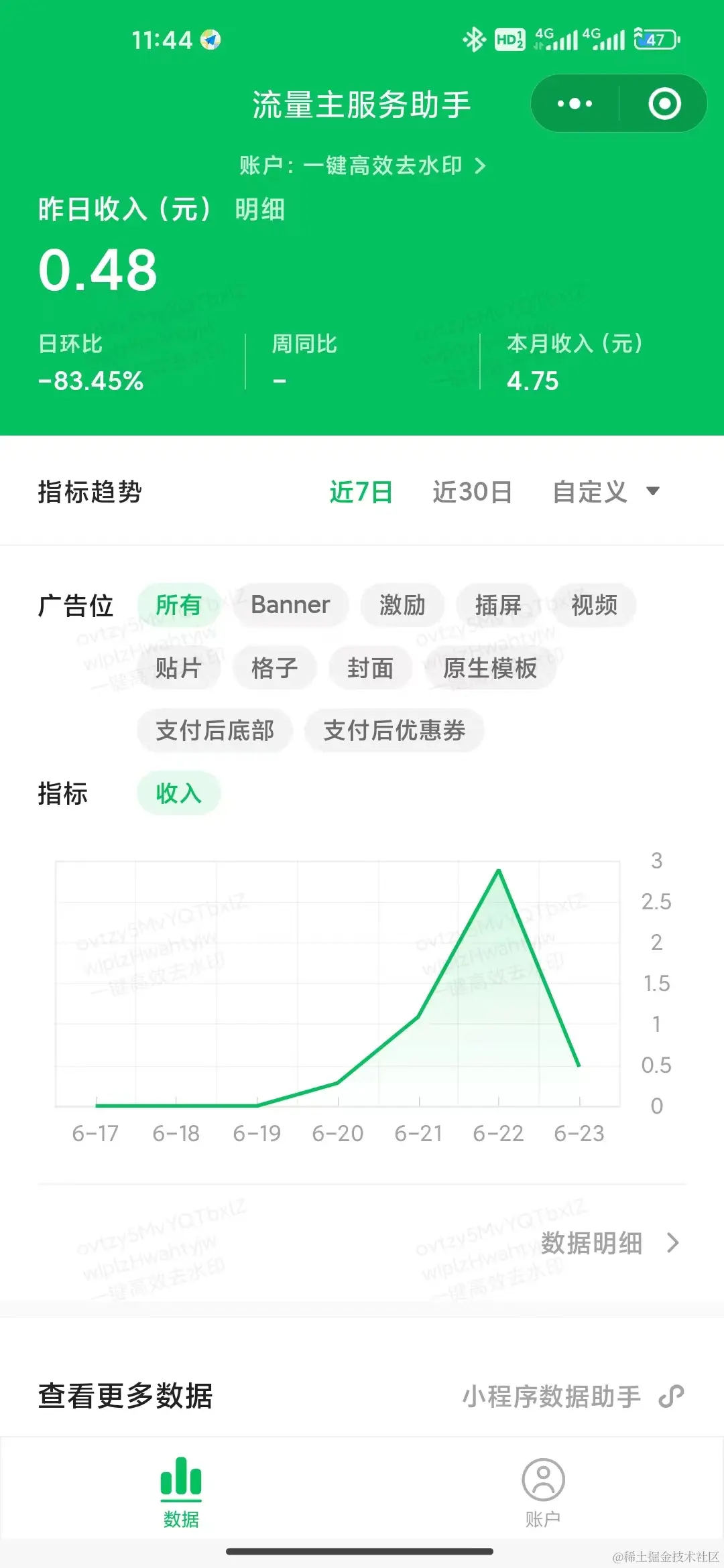Screen dimensions: 724x1568
Task: Toggle the 支付后优惠券 filter chip
Action: pyautogui.click(x=394, y=731)
